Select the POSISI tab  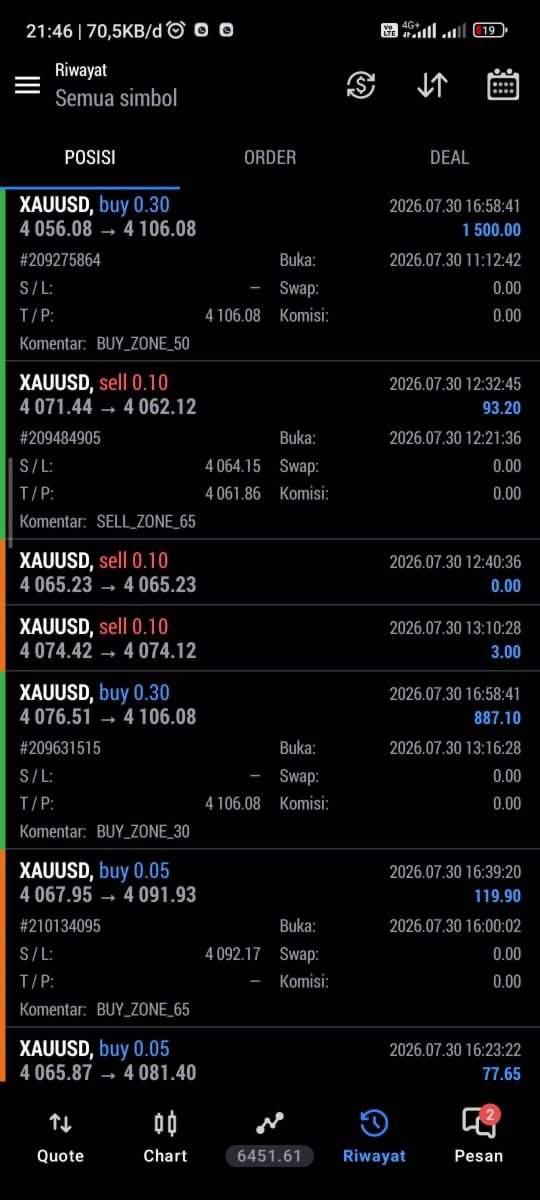coord(90,157)
